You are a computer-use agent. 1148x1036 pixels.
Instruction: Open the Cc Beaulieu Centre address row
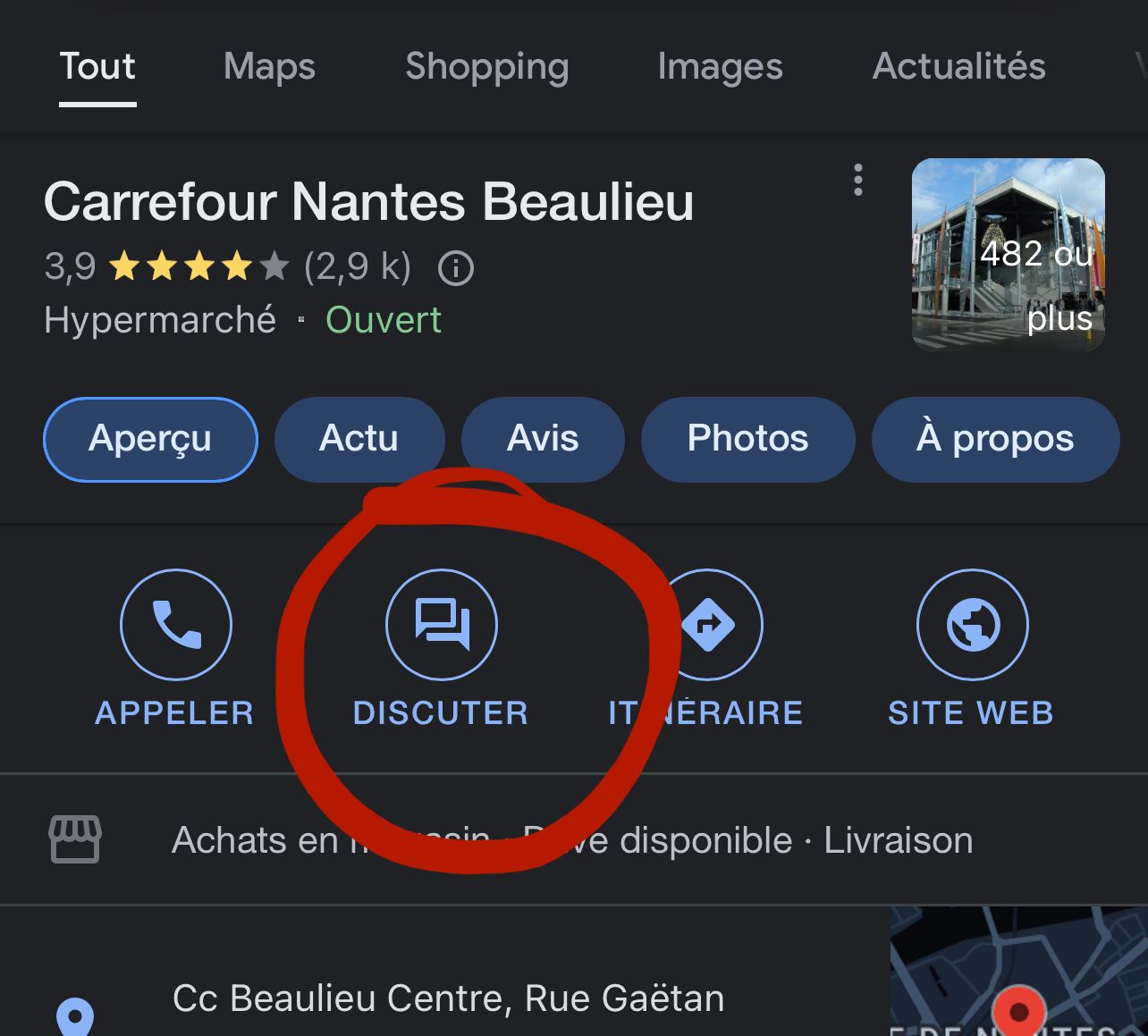(x=447, y=999)
